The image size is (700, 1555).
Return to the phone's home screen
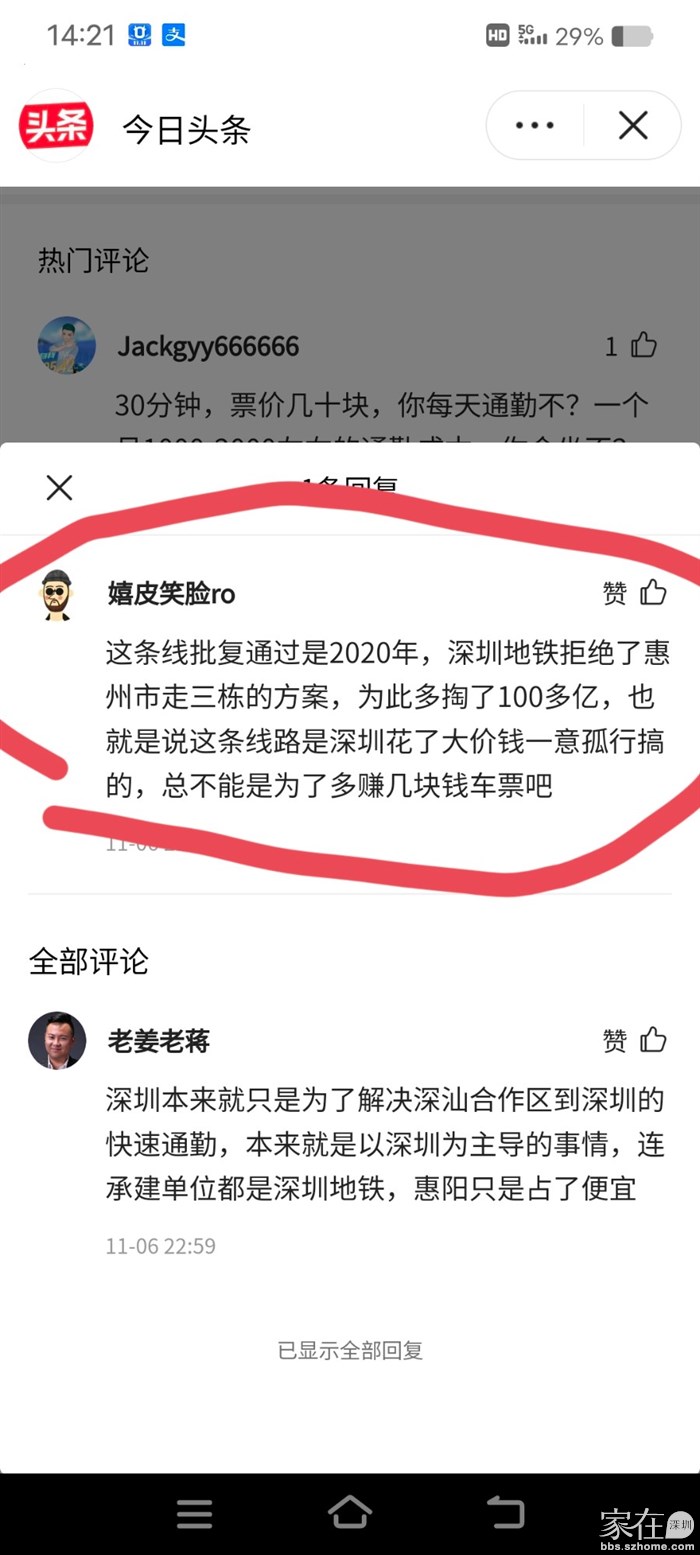pyautogui.click(x=350, y=1512)
